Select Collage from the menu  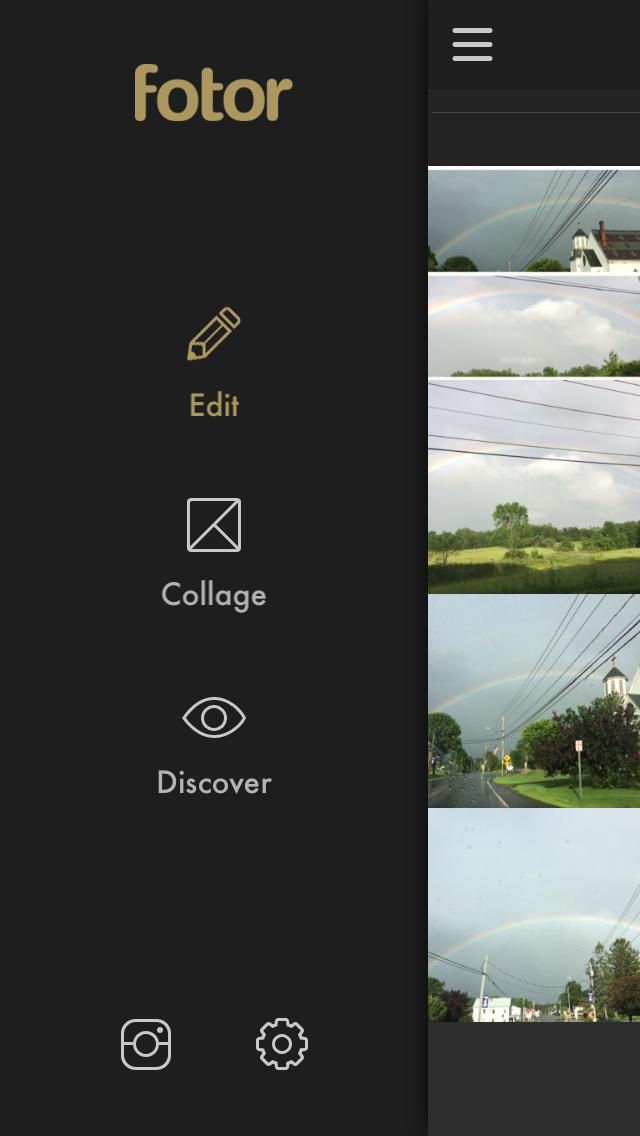pyautogui.click(x=214, y=552)
